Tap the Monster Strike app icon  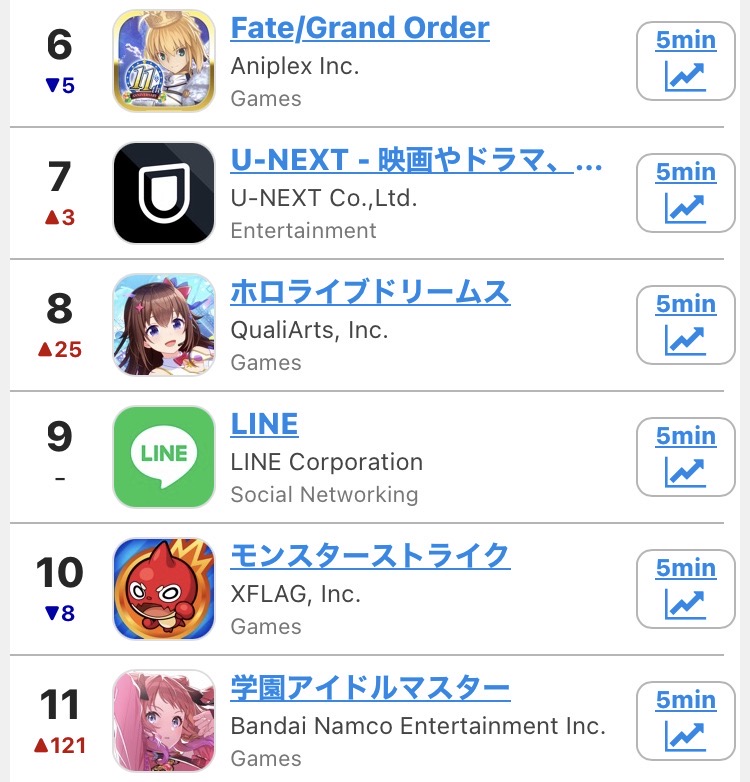(164, 588)
